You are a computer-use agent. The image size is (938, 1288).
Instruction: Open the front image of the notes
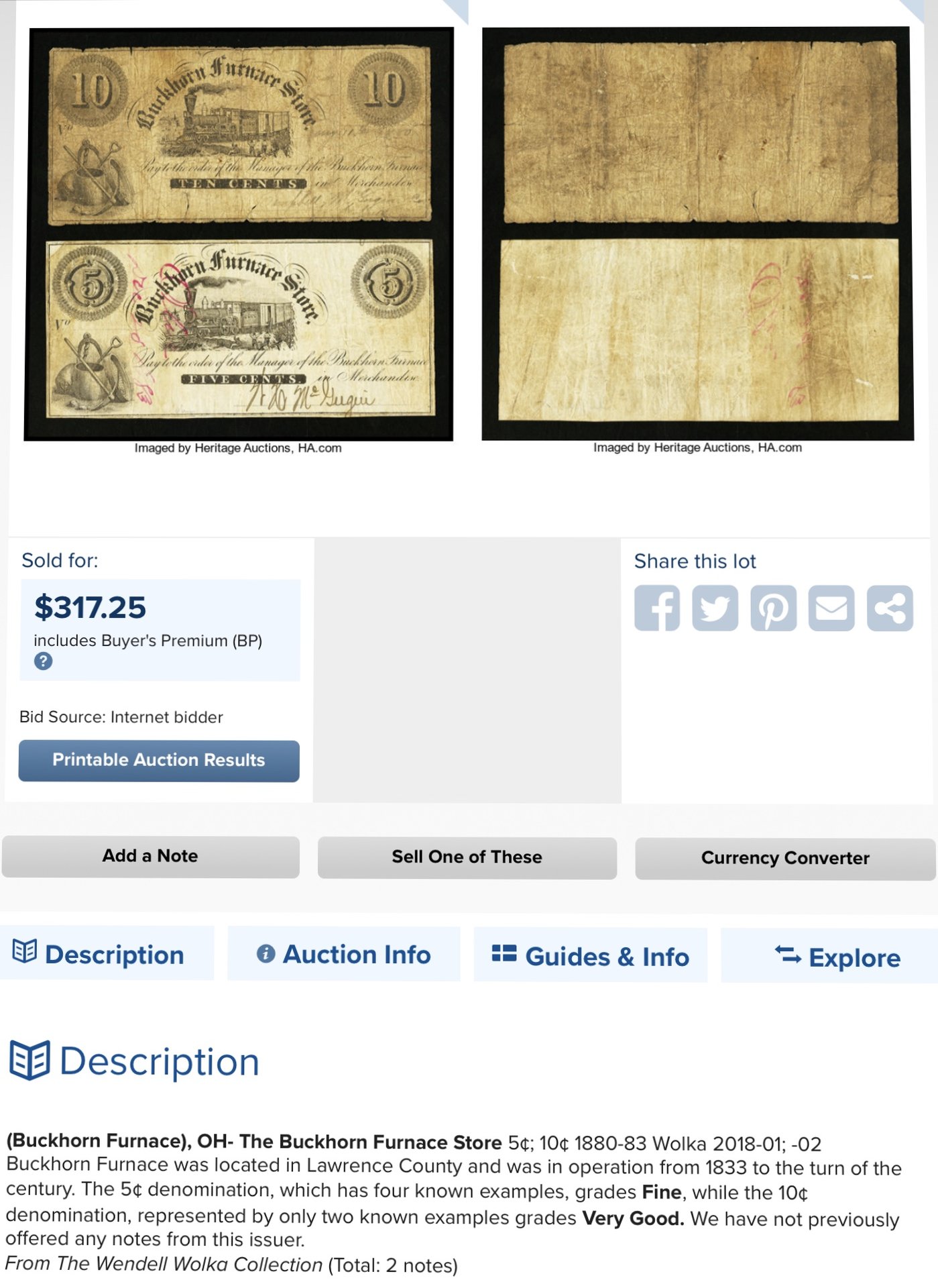click(239, 233)
